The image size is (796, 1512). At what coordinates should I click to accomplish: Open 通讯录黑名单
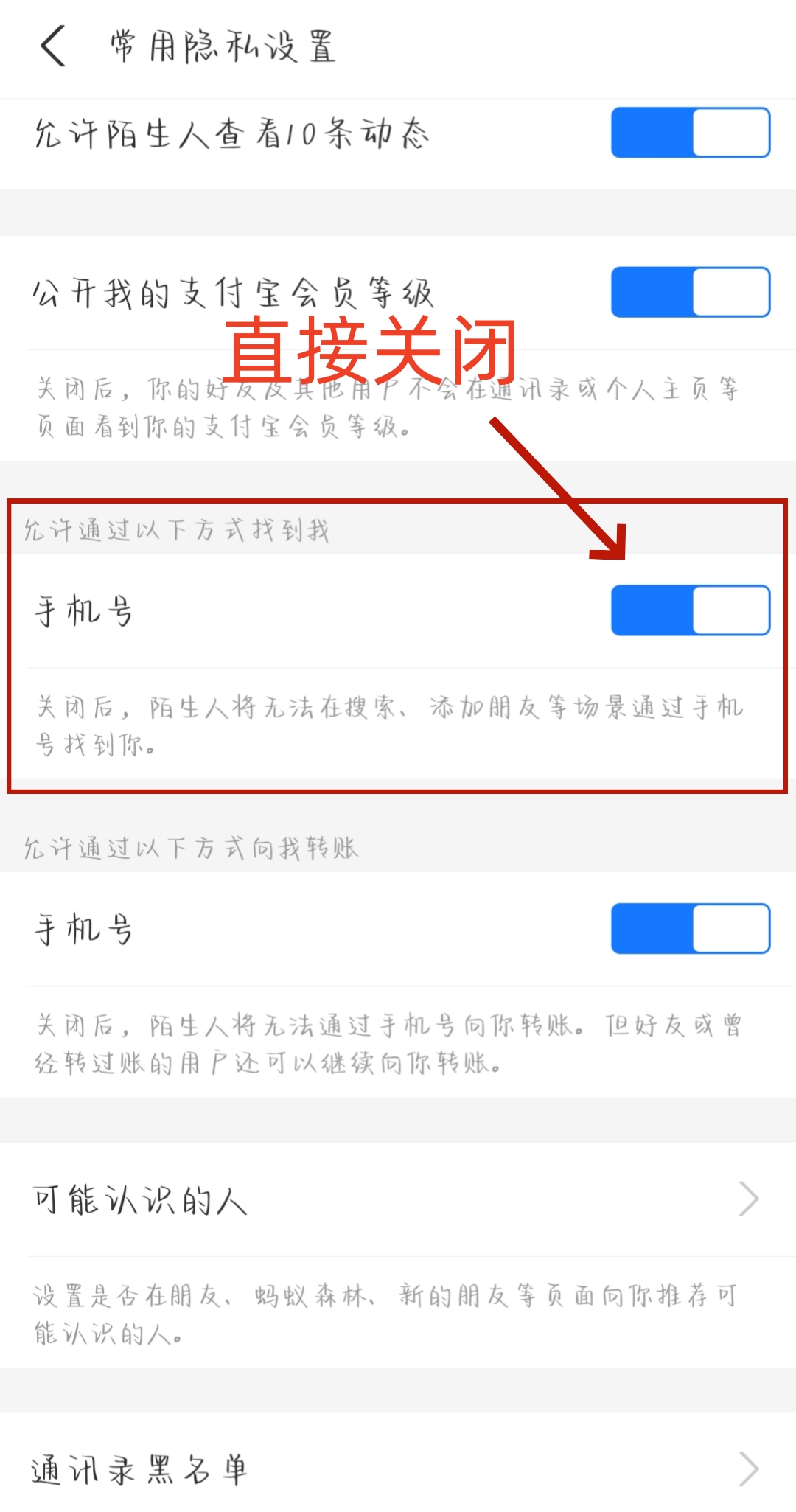(398, 1469)
